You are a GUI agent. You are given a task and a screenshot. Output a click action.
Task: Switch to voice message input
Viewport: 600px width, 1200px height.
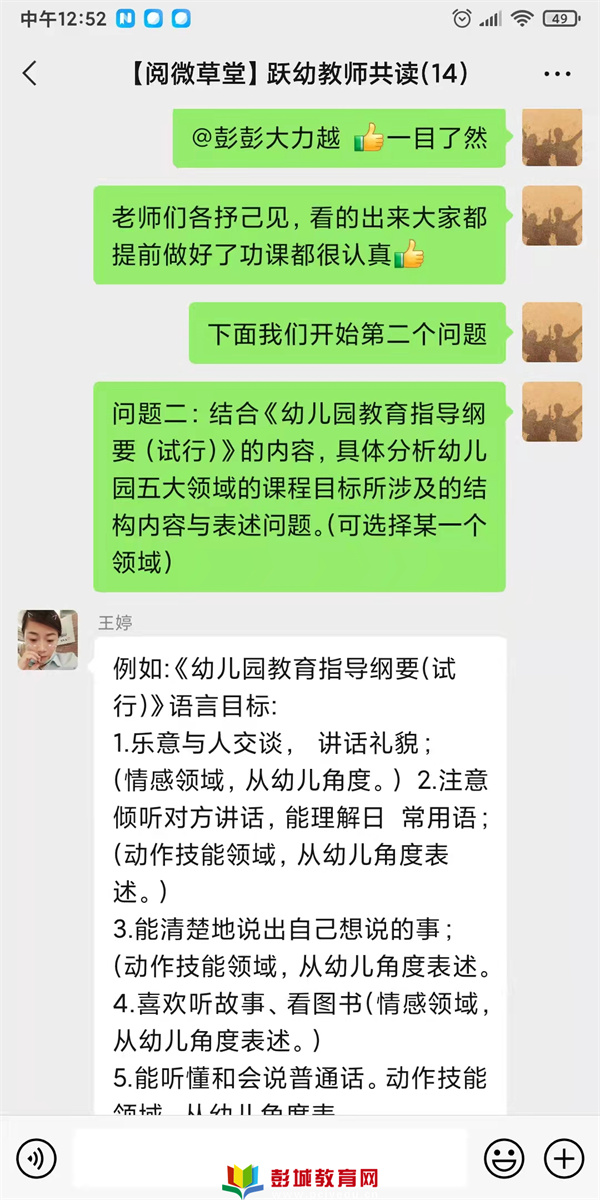[37, 1159]
